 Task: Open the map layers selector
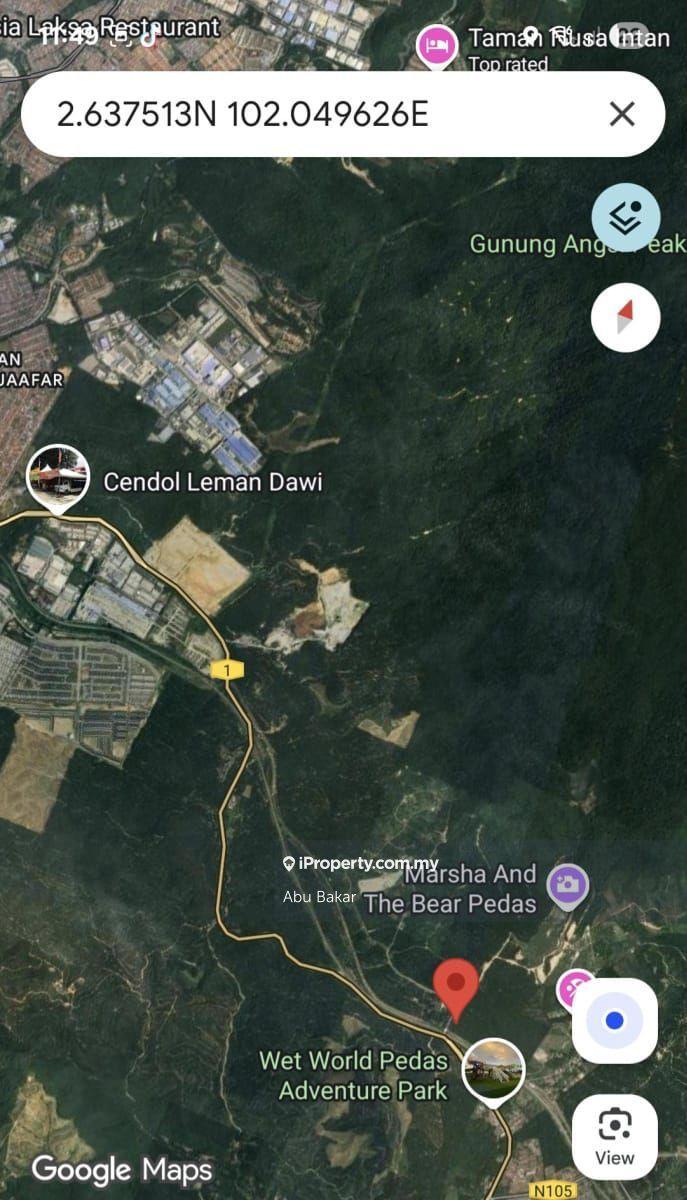[x=626, y=217]
